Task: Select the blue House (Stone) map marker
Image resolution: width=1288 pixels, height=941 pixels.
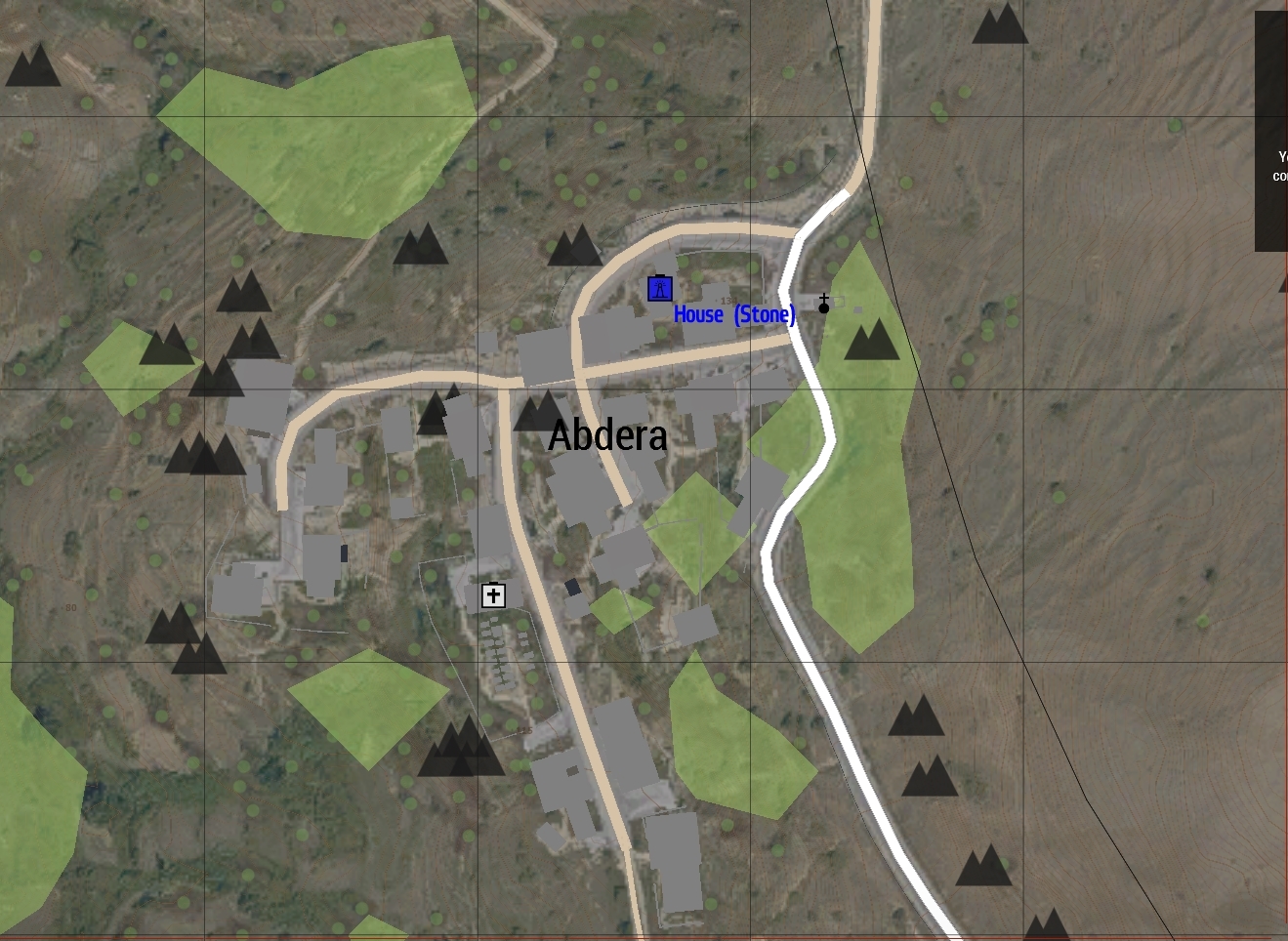Action: point(660,289)
